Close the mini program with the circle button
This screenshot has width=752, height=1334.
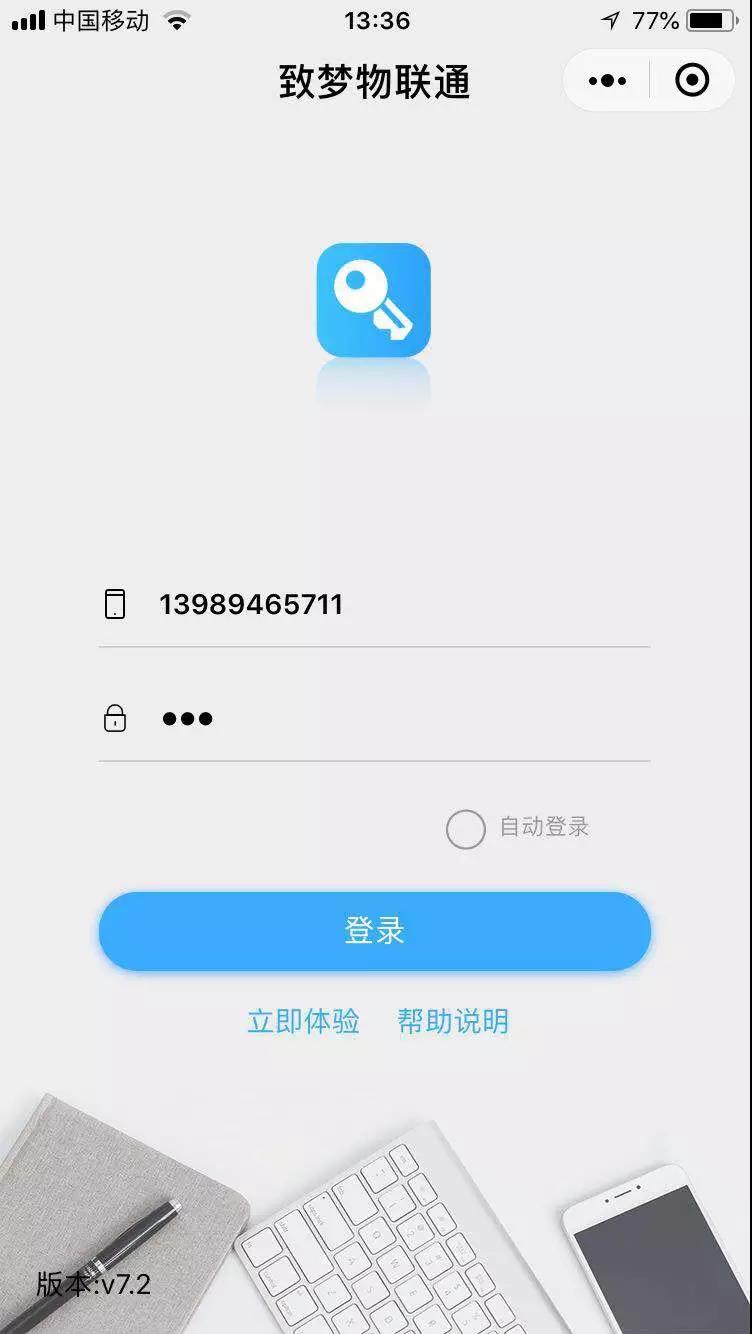coord(692,80)
